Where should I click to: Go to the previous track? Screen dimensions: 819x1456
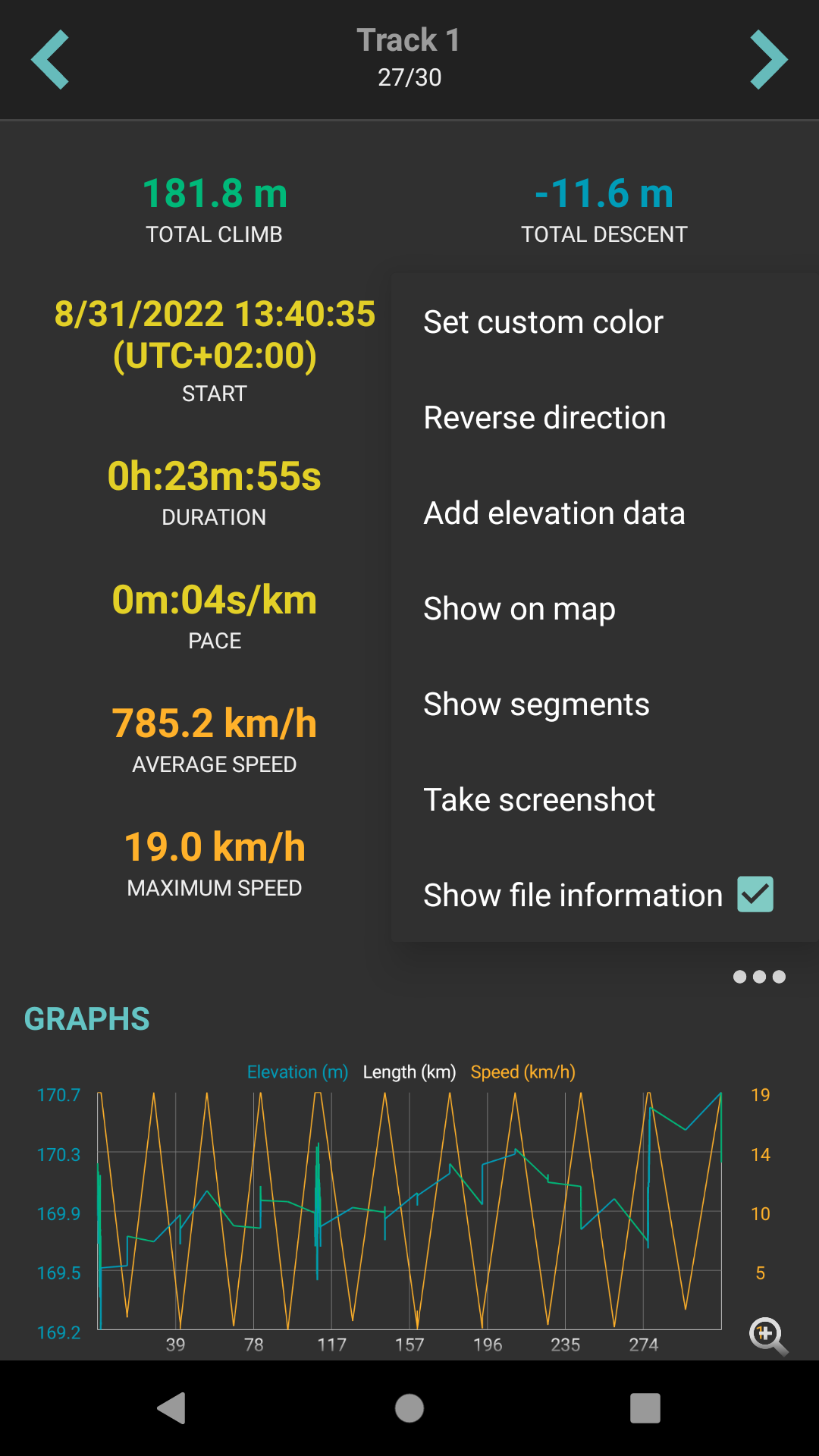click(x=50, y=60)
